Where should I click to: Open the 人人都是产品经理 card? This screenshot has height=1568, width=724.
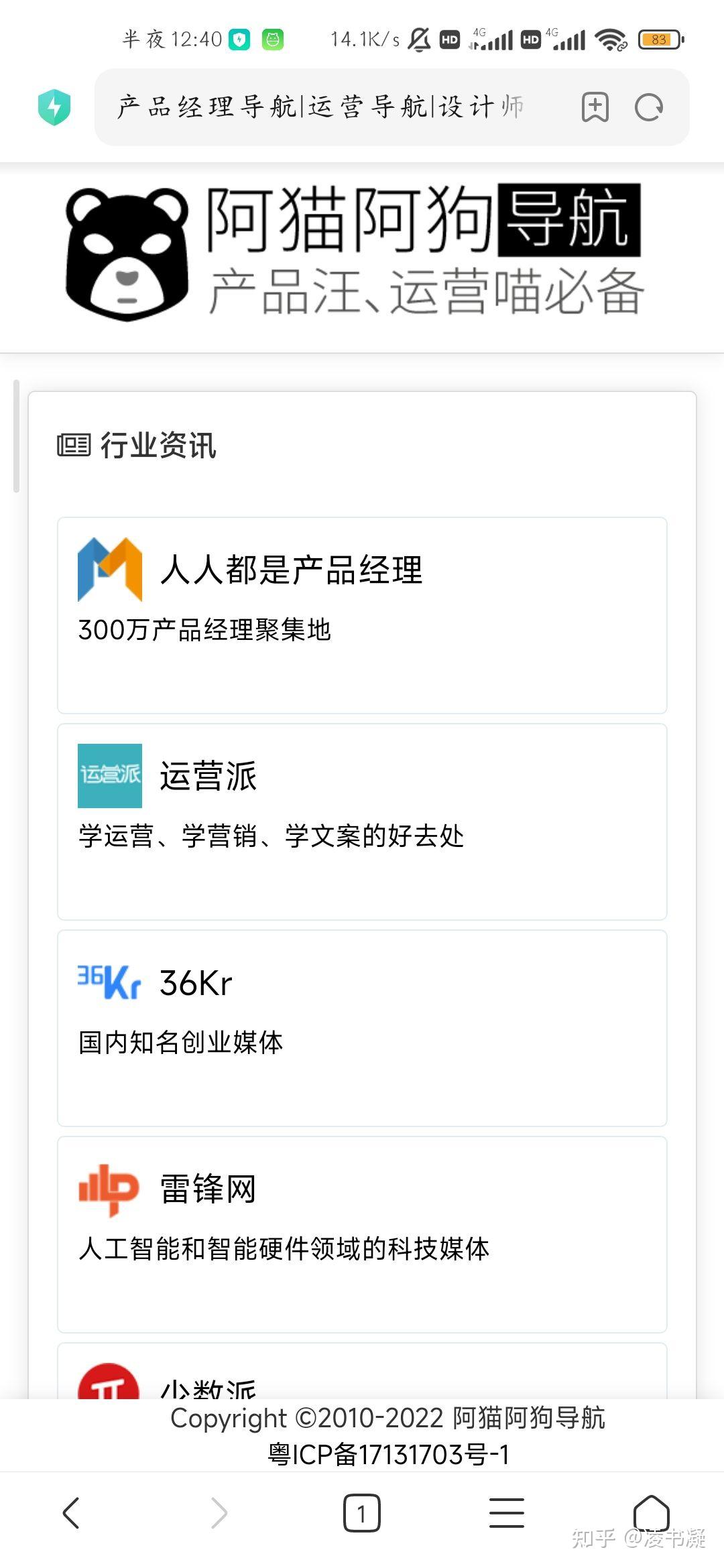coord(362,614)
